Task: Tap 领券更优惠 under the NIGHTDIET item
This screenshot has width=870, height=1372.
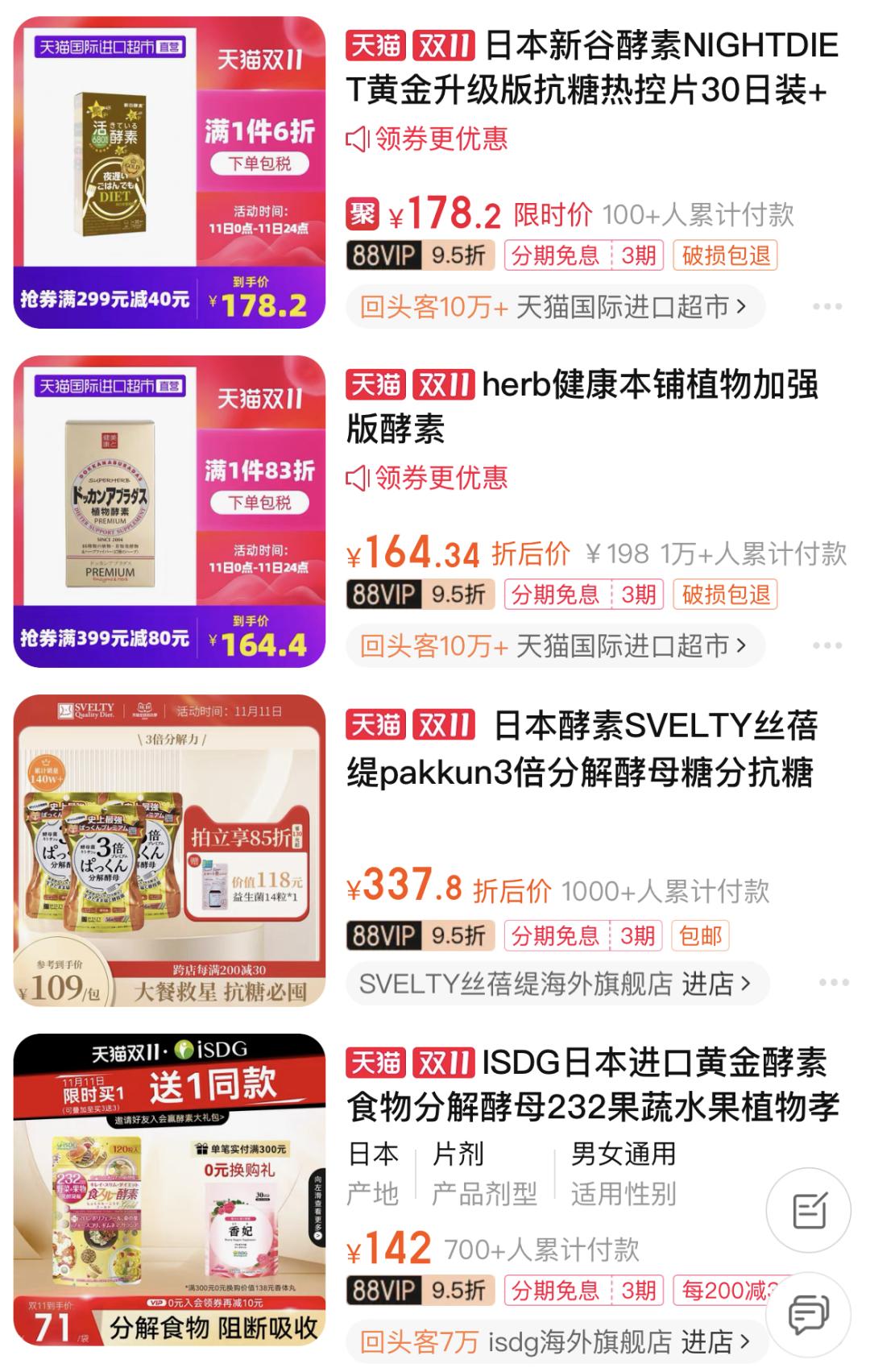Action: pos(429,139)
